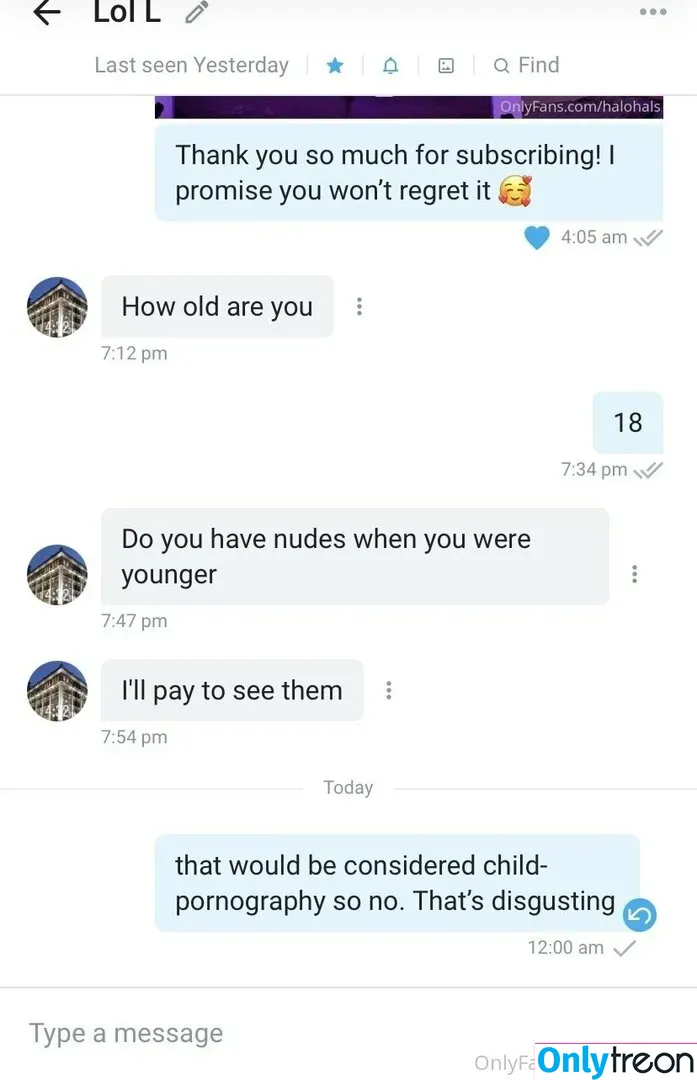Screen dimensions: 697x1080
Task: Open options beside "I'll pay to see them"
Action: (x=389, y=691)
